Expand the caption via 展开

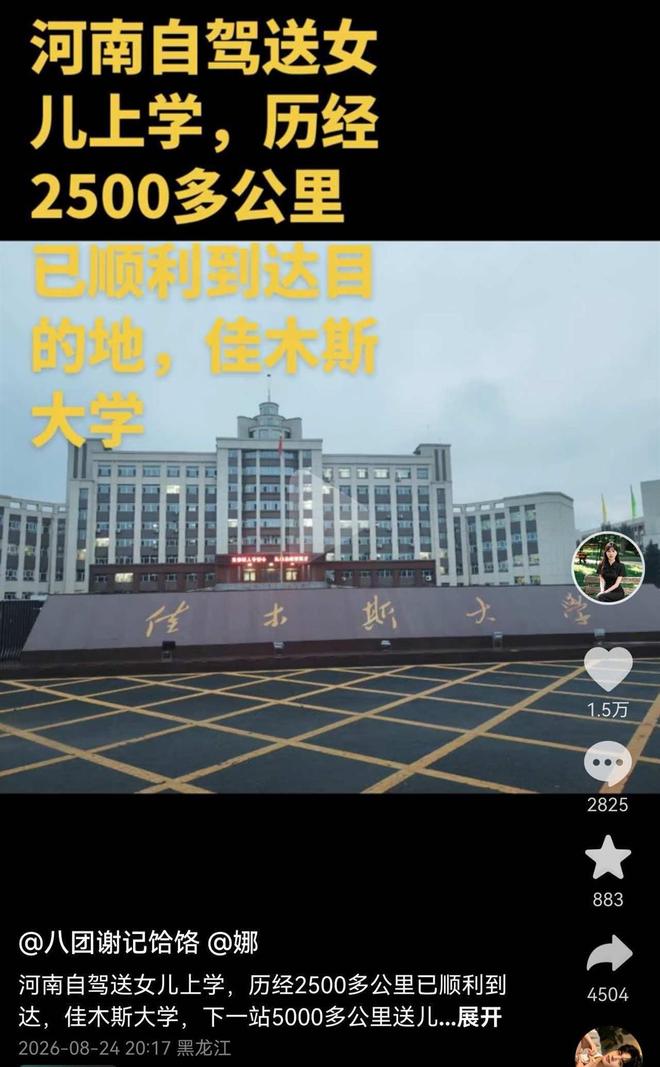(479, 1018)
